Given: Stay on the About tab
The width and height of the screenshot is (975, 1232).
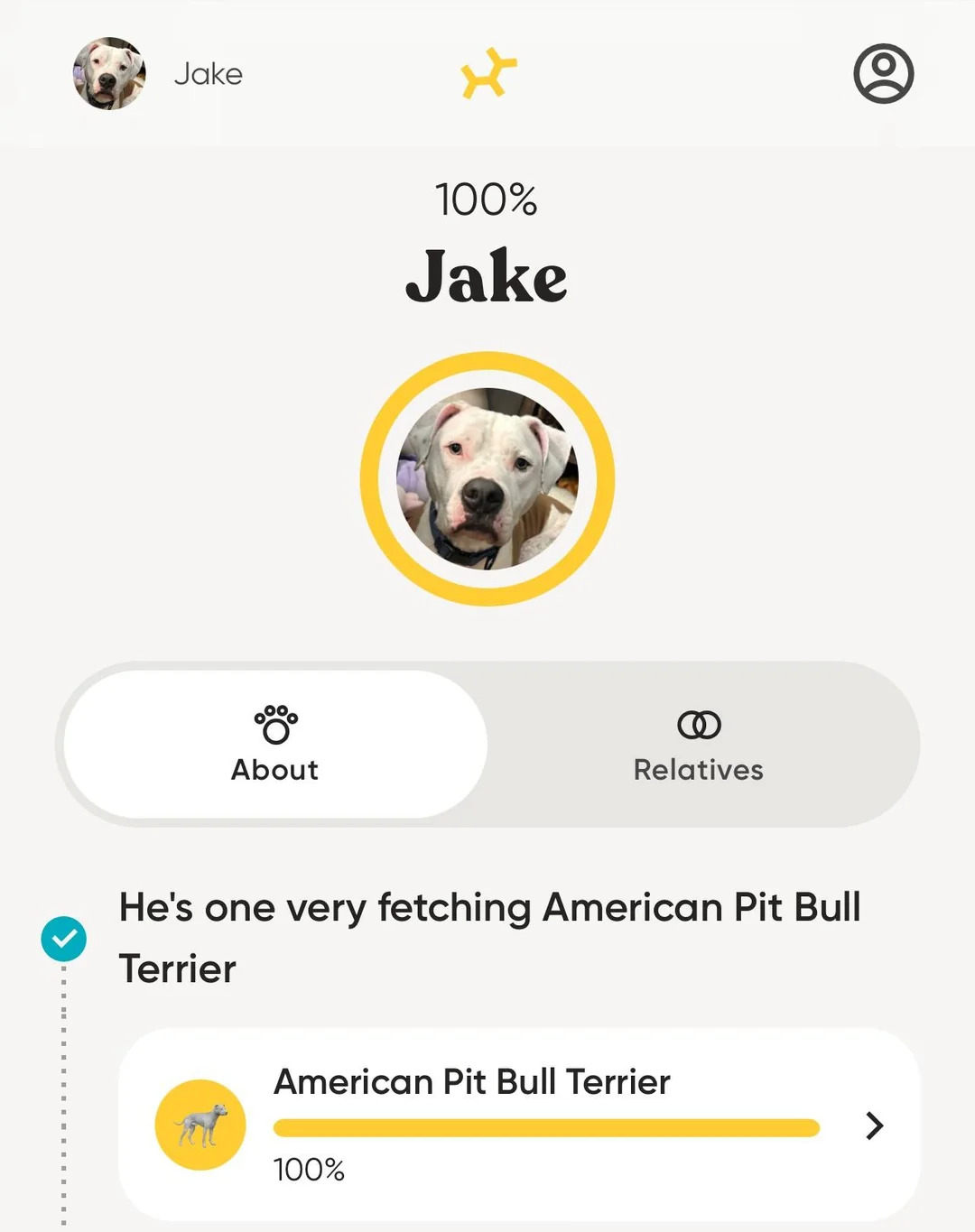Looking at the screenshot, I should [274, 744].
